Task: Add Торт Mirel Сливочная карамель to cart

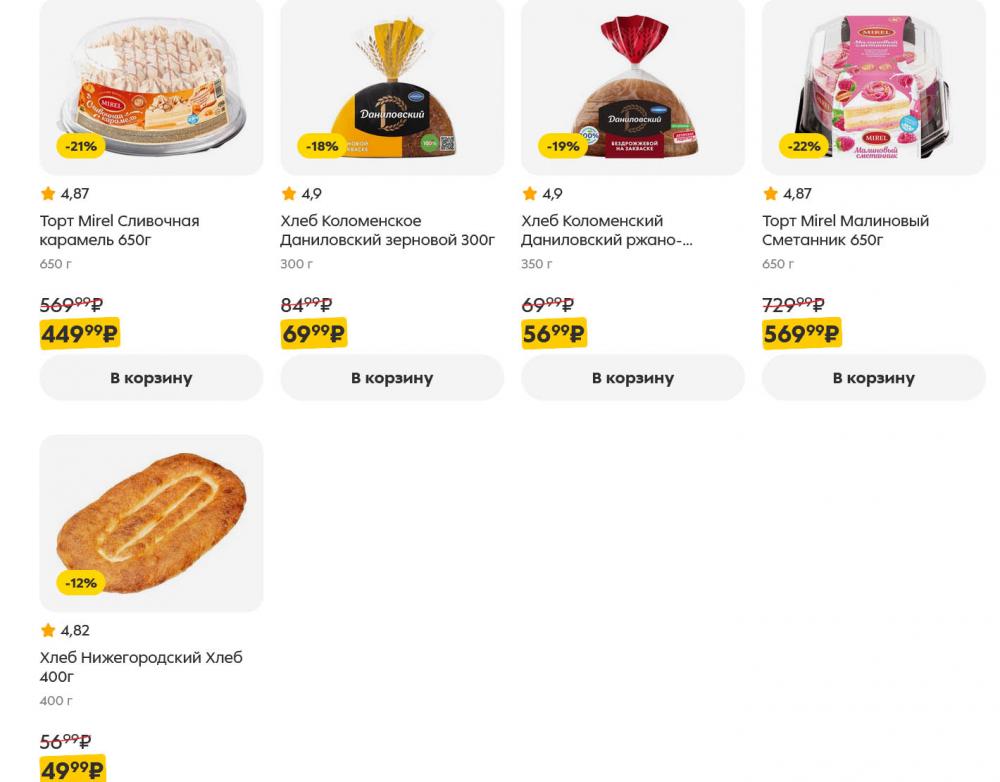Action: pos(151,378)
